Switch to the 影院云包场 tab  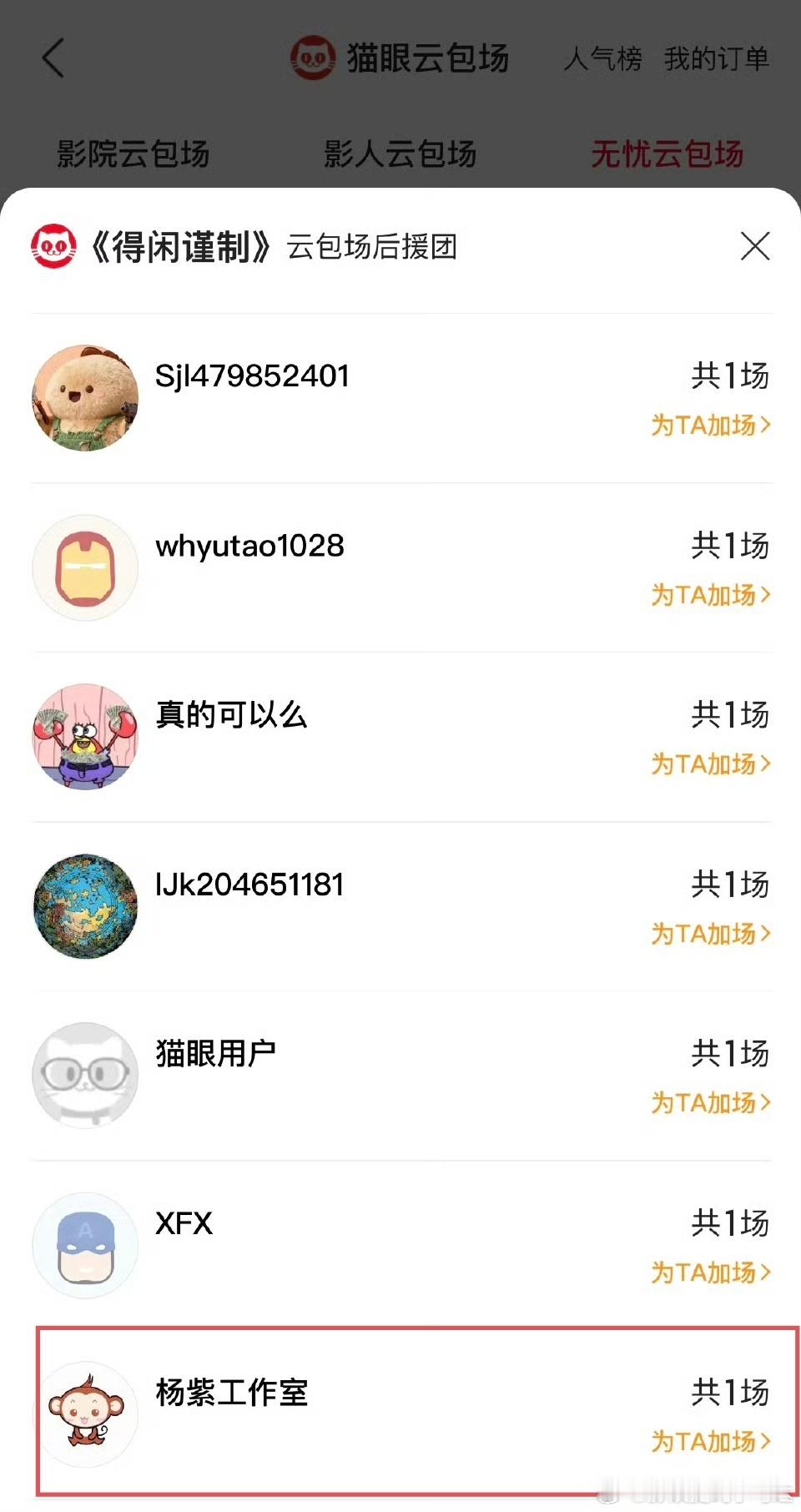[133, 154]
